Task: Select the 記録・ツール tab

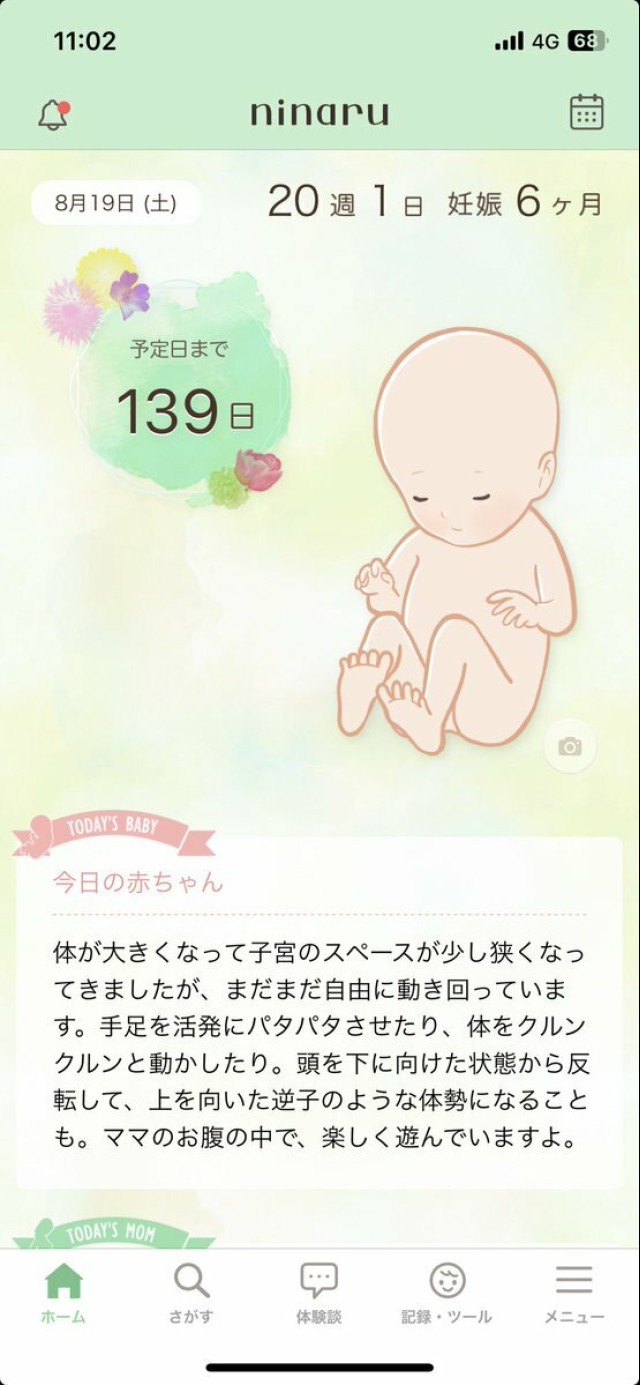Action: (447, 1293)
